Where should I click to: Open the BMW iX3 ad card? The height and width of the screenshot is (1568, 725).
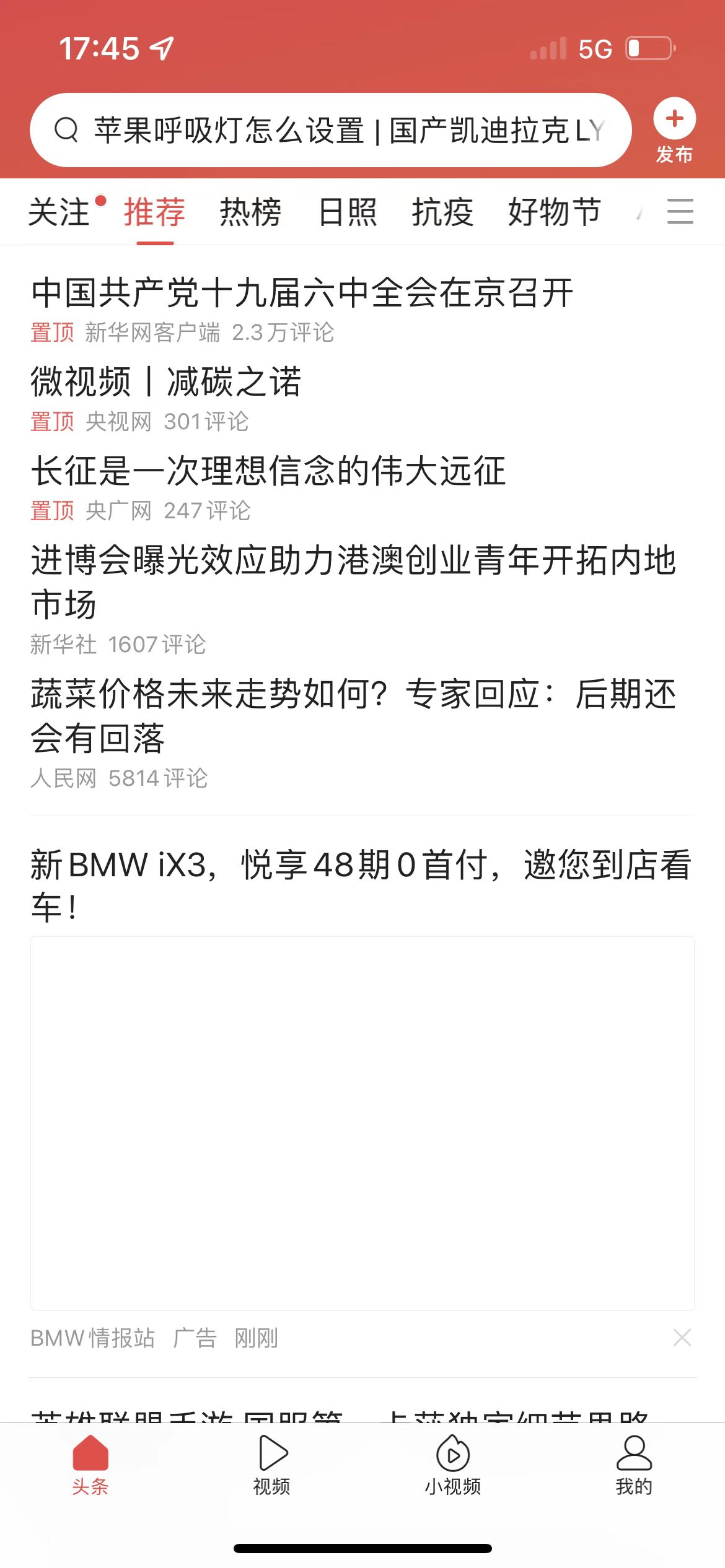click(362, 1121)
